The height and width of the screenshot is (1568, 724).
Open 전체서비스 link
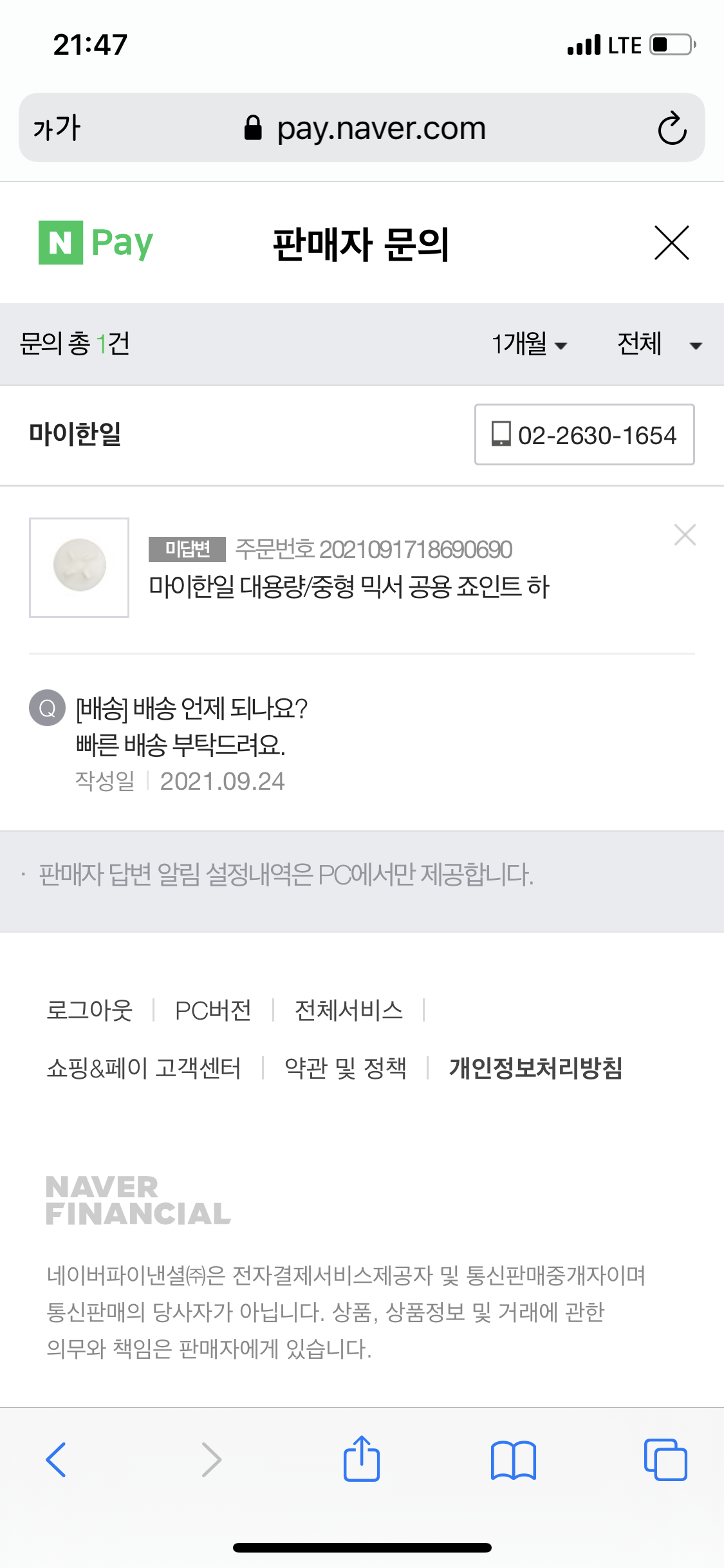(x=349, y=1010)
